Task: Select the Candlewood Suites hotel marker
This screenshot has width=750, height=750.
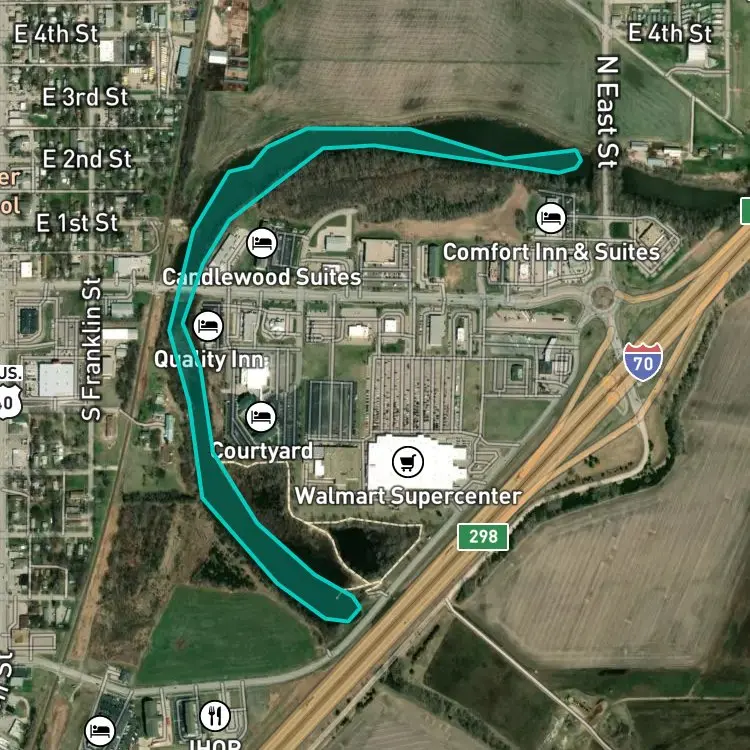Action: pos(262,242)
